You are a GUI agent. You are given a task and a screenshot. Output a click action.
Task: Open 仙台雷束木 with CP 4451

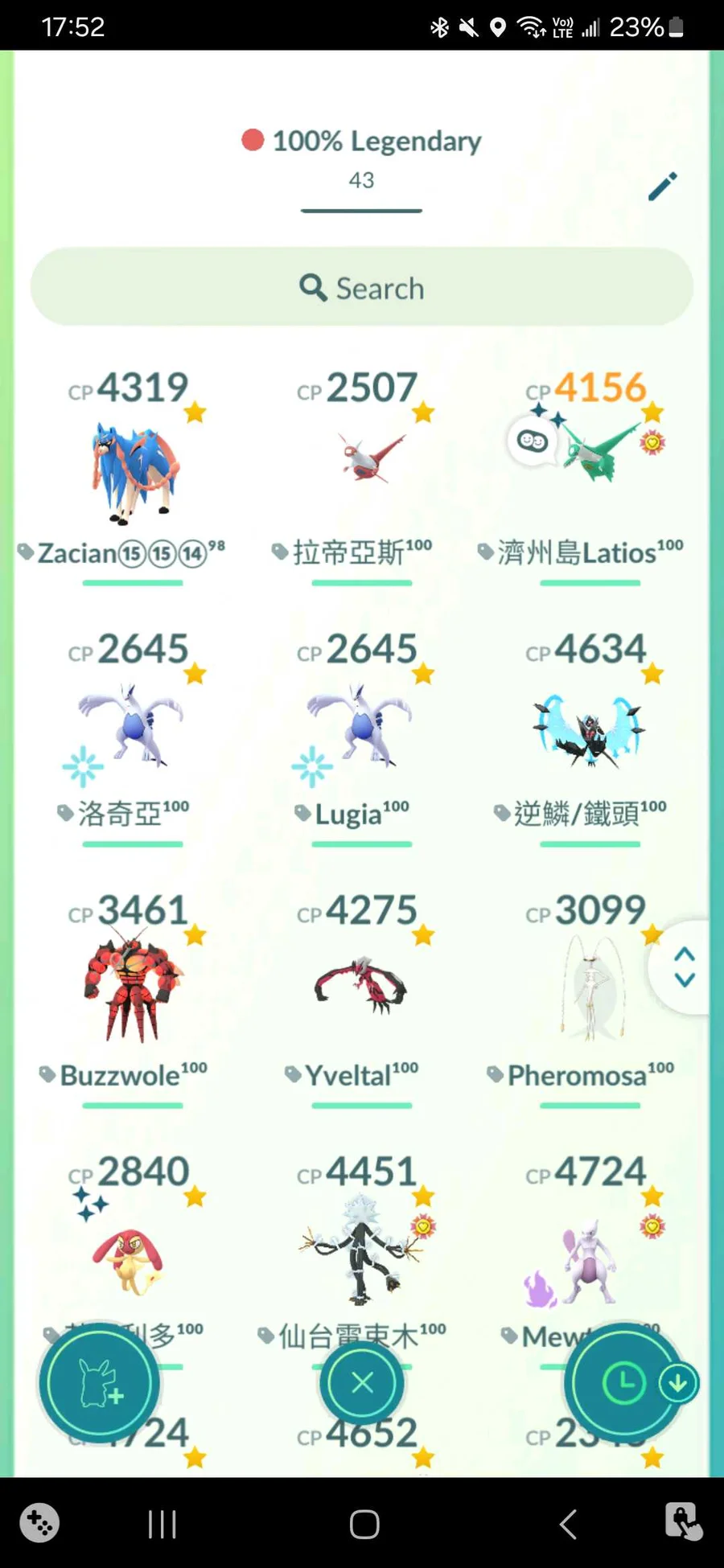coord(361,1250)
